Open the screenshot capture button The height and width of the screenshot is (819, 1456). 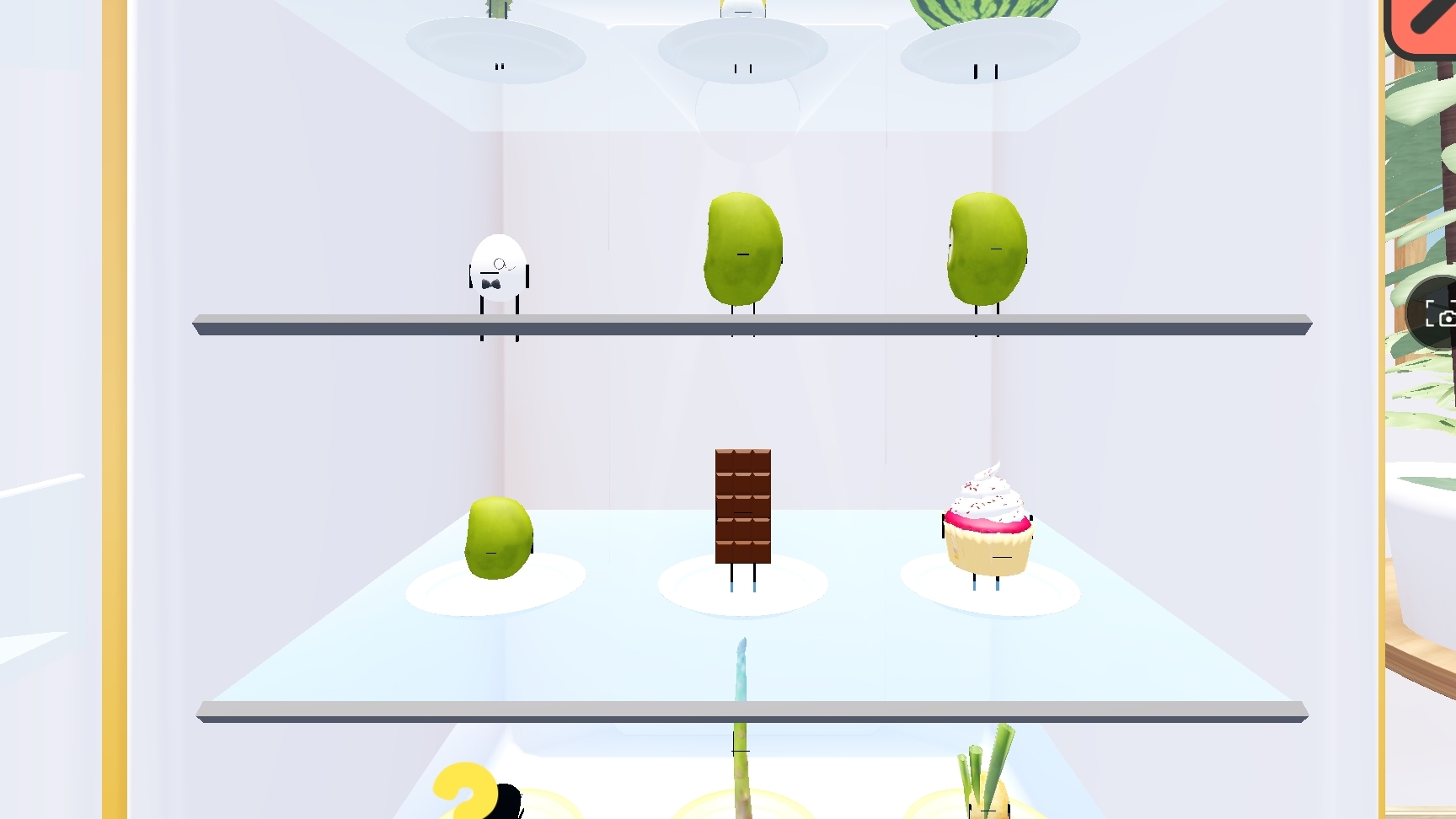[x=1437, y=313]
